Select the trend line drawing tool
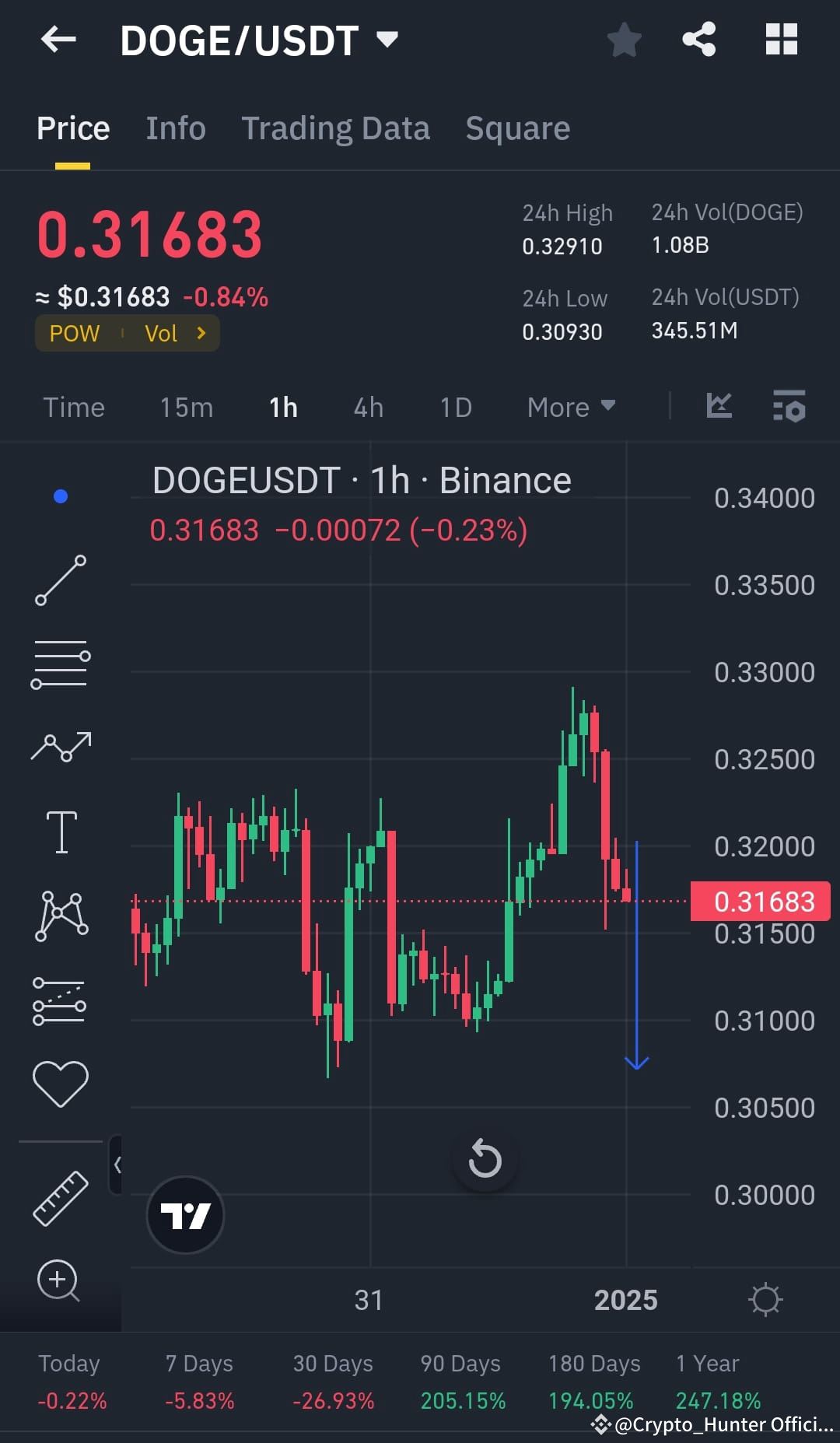Screen dimensions: 840x1443 coord(61,580)
